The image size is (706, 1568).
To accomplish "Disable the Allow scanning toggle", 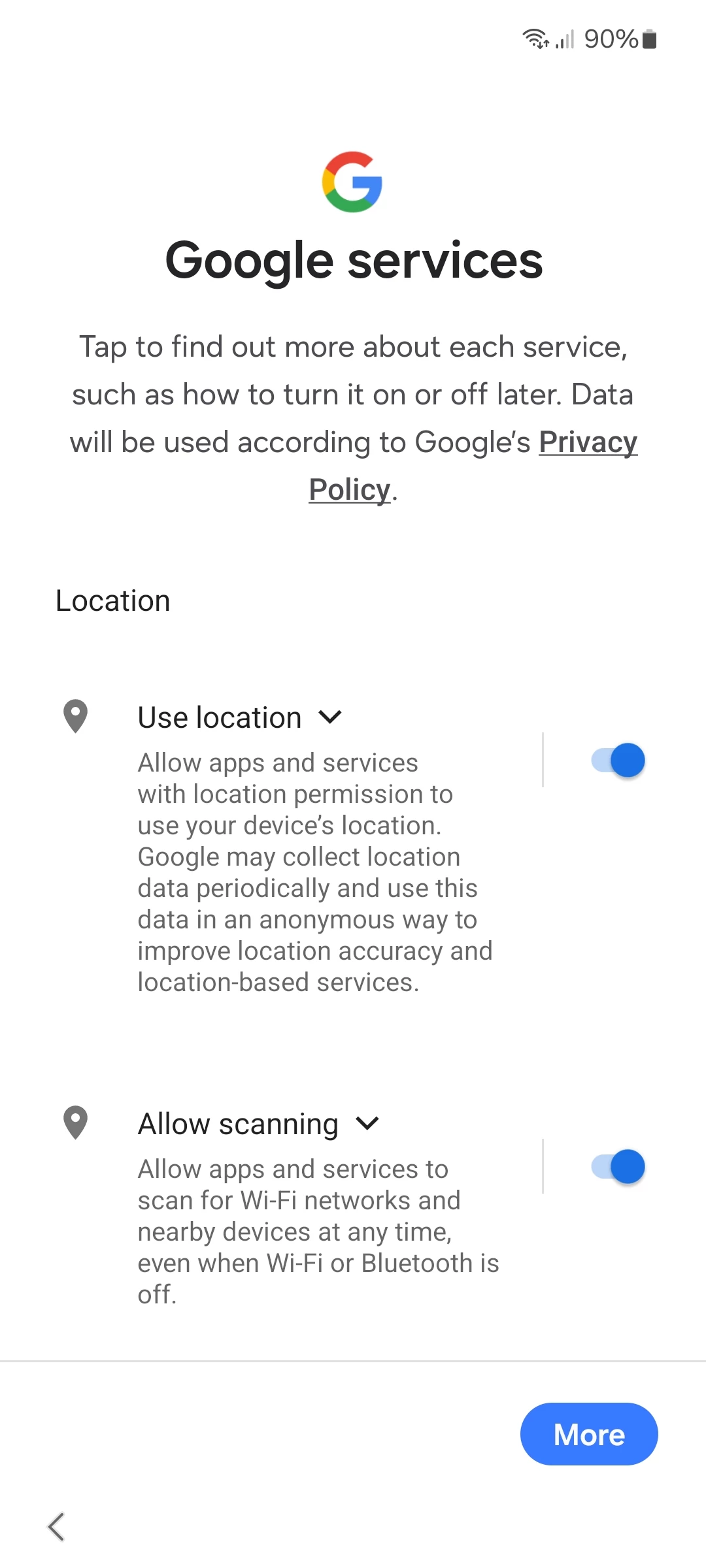I will click(618, 1167).
